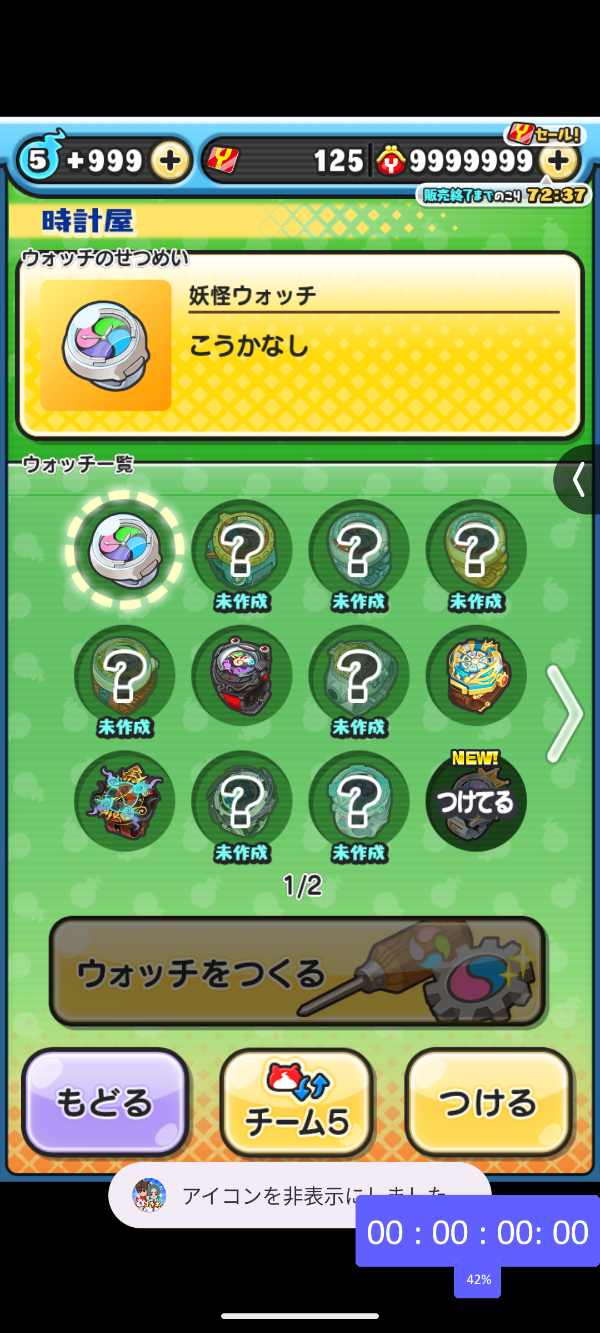600x1333 pixels.
Task: Open ウォッチをつくる to craft a watch
Action: pos(298,972)
